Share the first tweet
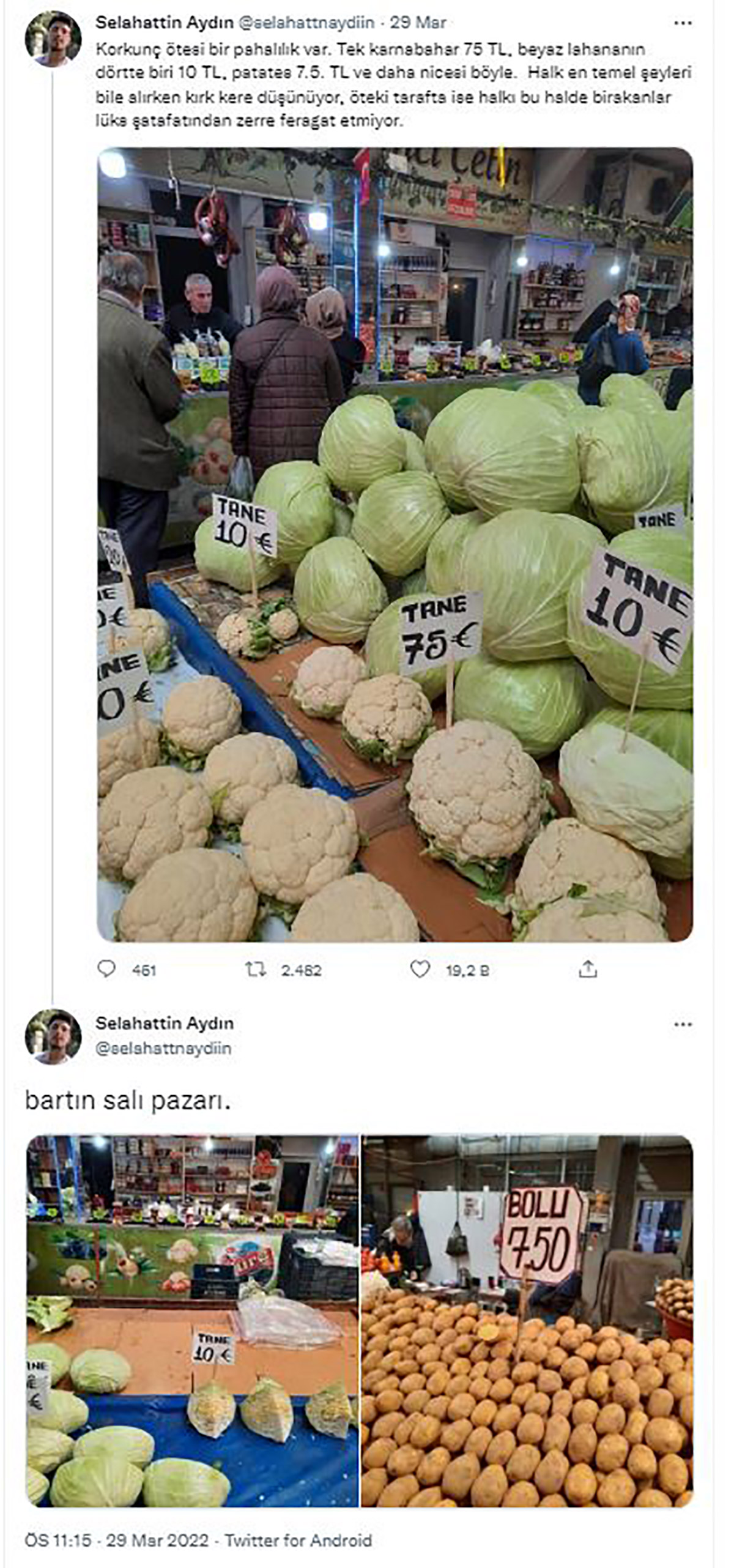The width and height of the screenshot is (734, 1568). pos(588,969)
